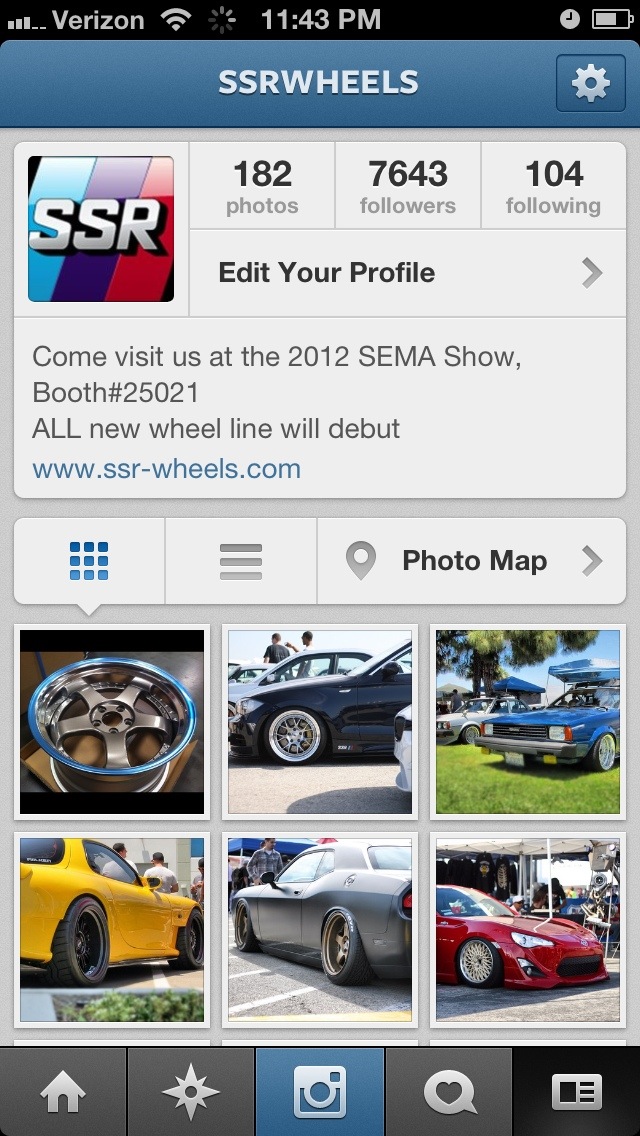Screen dimensions: 640x1136
Task: Open the 104 following list
Action: (553, 187)
